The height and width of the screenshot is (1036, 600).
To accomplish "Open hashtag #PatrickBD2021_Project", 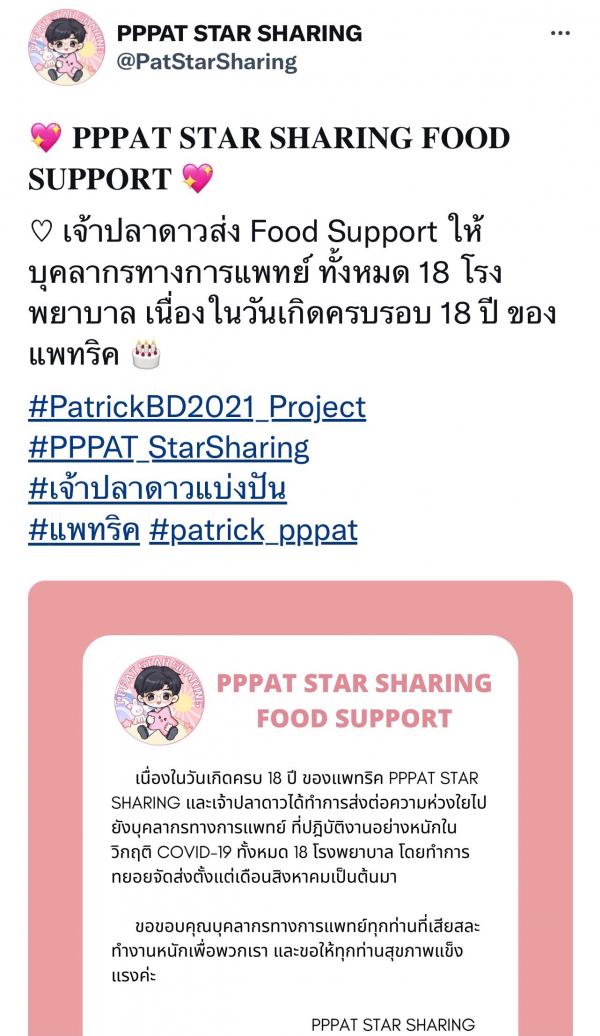I will pos(197,407).
